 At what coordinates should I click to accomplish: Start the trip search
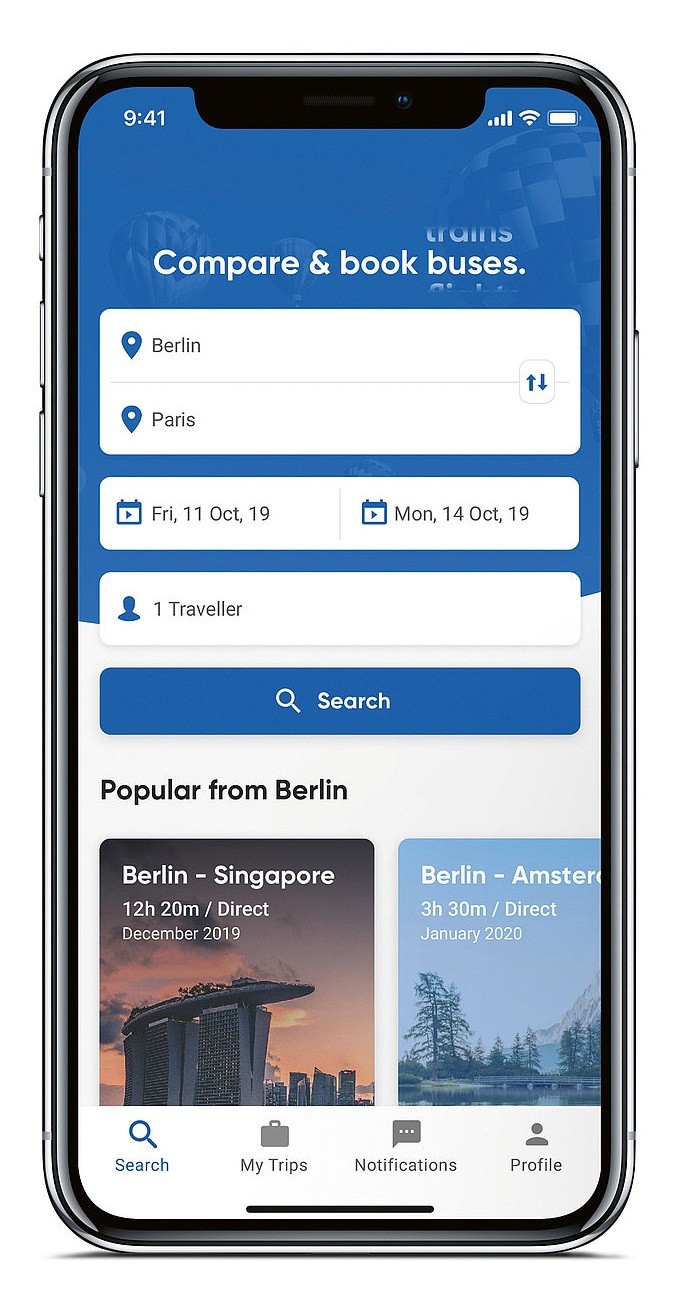click(x=339, y=701)
